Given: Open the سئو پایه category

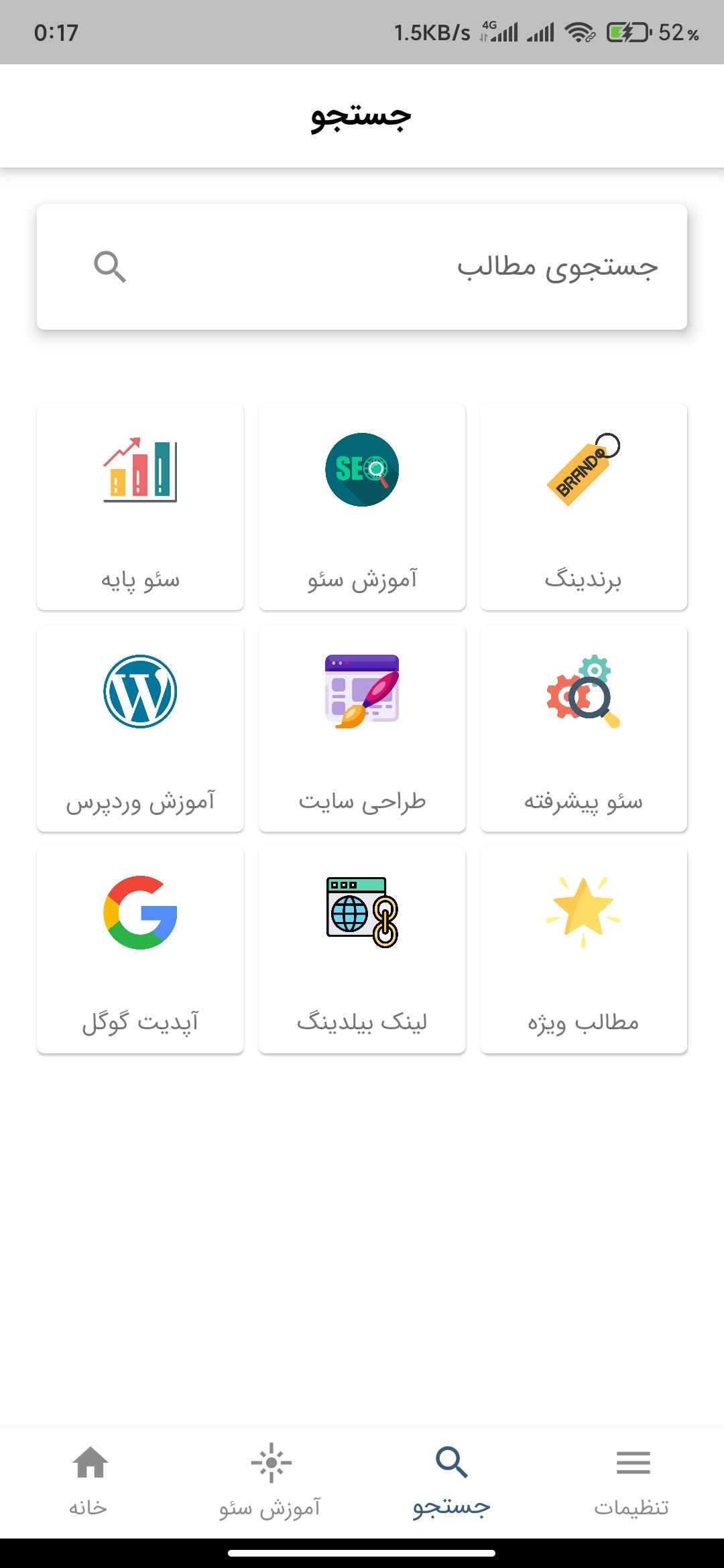Looking at the screenshot, I should pyautogui.click(x=140, y=507).
